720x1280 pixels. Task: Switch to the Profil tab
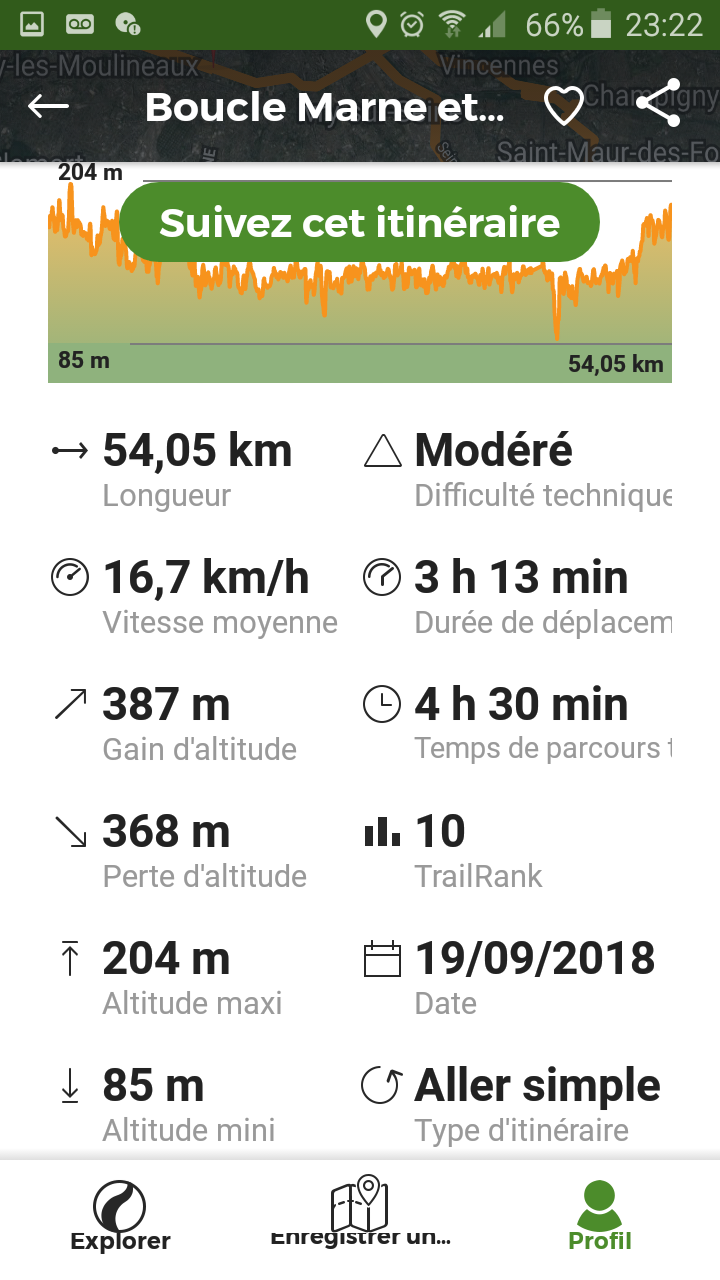coord(600,1216)
